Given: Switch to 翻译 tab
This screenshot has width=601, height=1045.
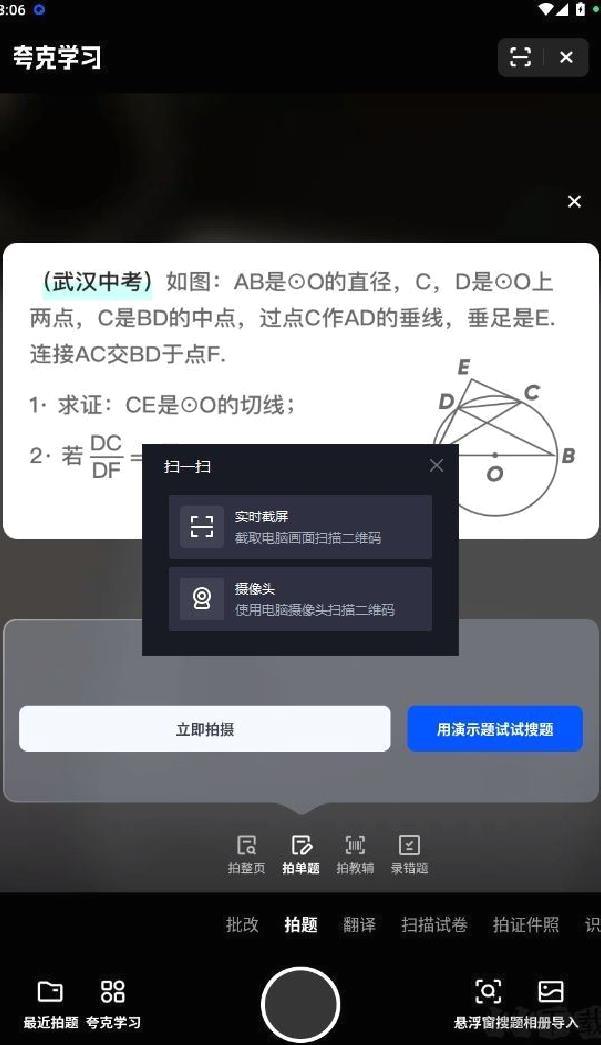Looking at the screenshot, I should point(359,925).
